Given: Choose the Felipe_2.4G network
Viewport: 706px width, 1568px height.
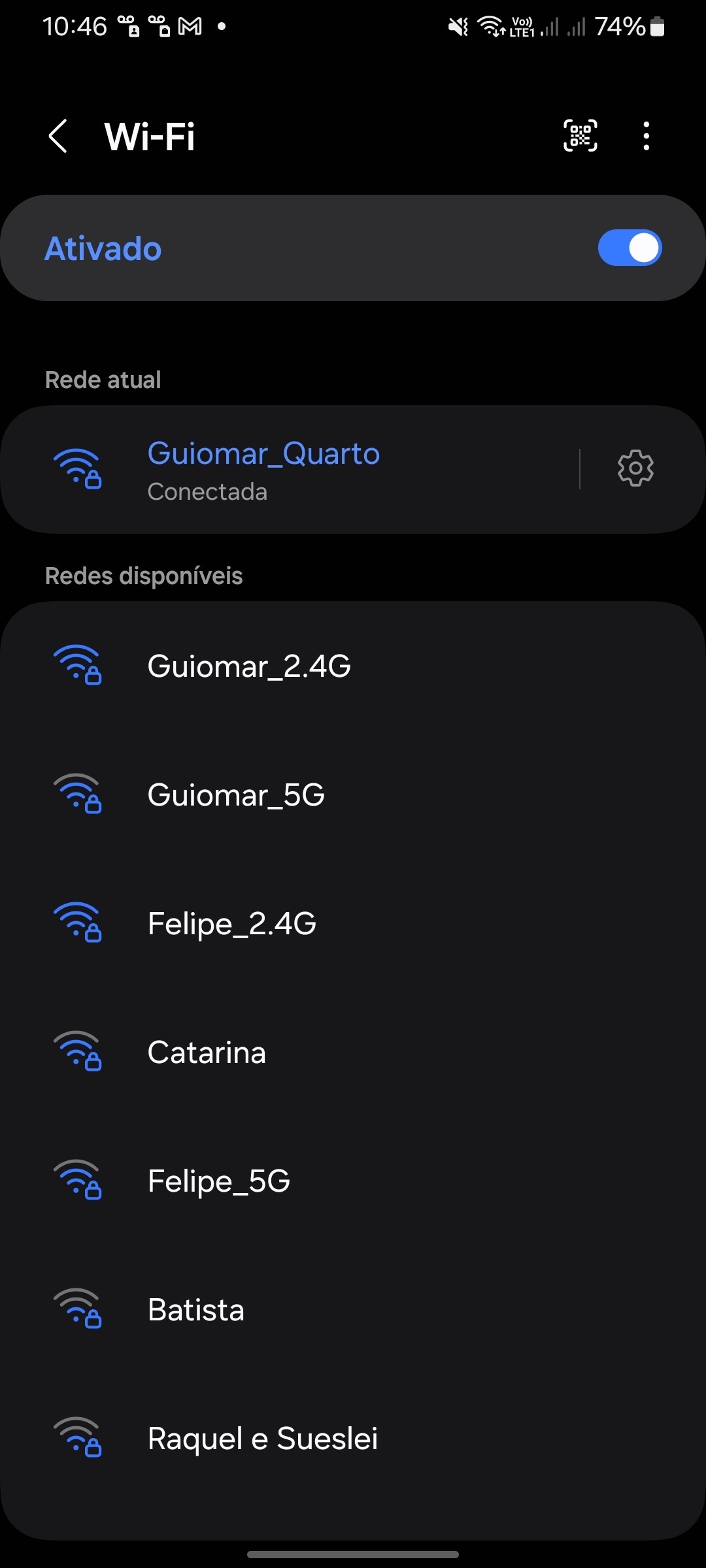Looking at the screenshot, I should pyautogui.click(x=232, y=924).
